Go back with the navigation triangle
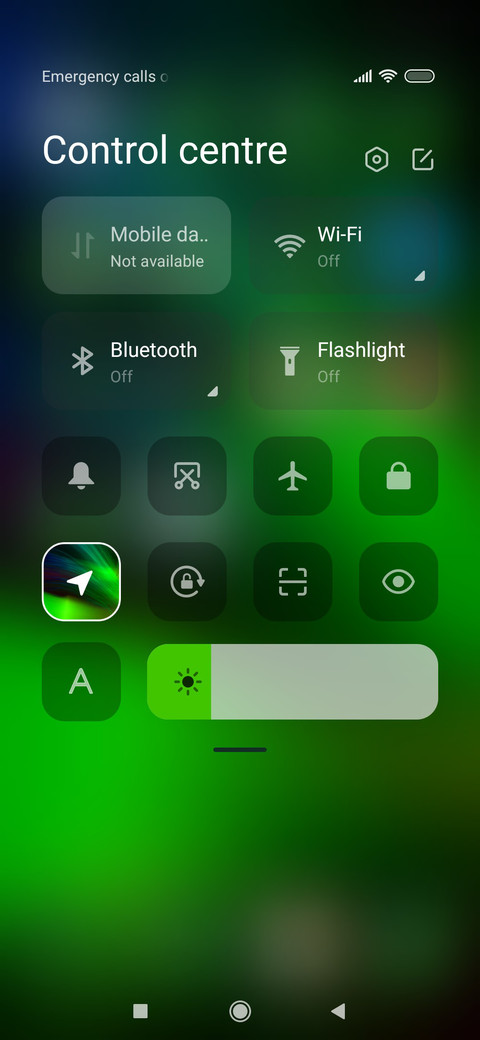 coord(338,1011)
